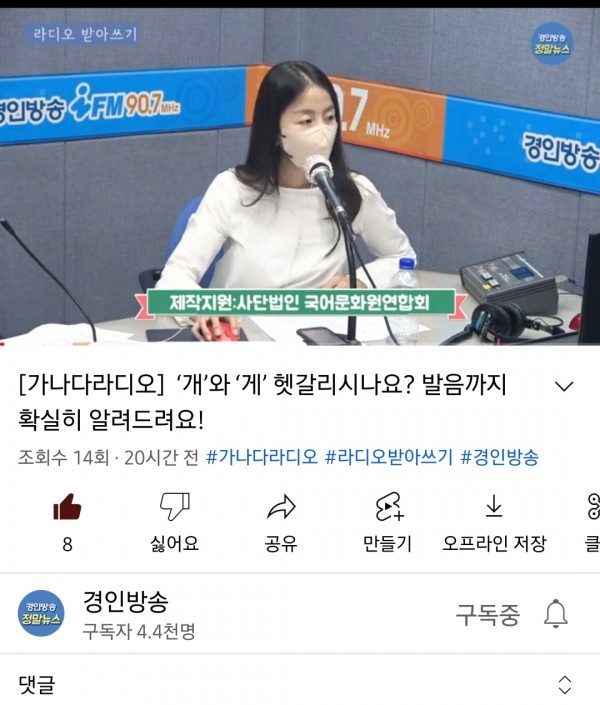Like this video
Viewport: 600px width, 705px height.
[67, 509]
